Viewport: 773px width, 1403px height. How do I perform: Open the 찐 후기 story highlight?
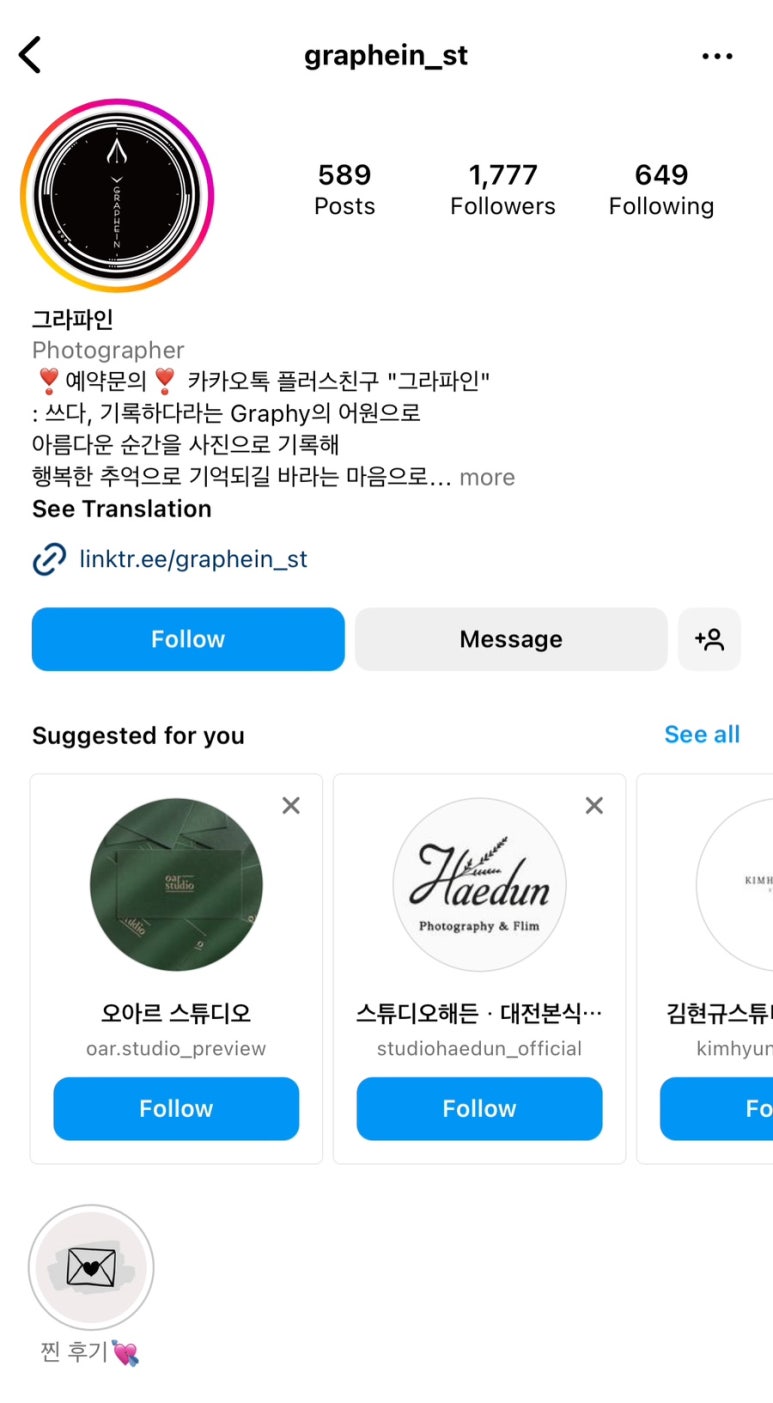tap(91, 1267)
